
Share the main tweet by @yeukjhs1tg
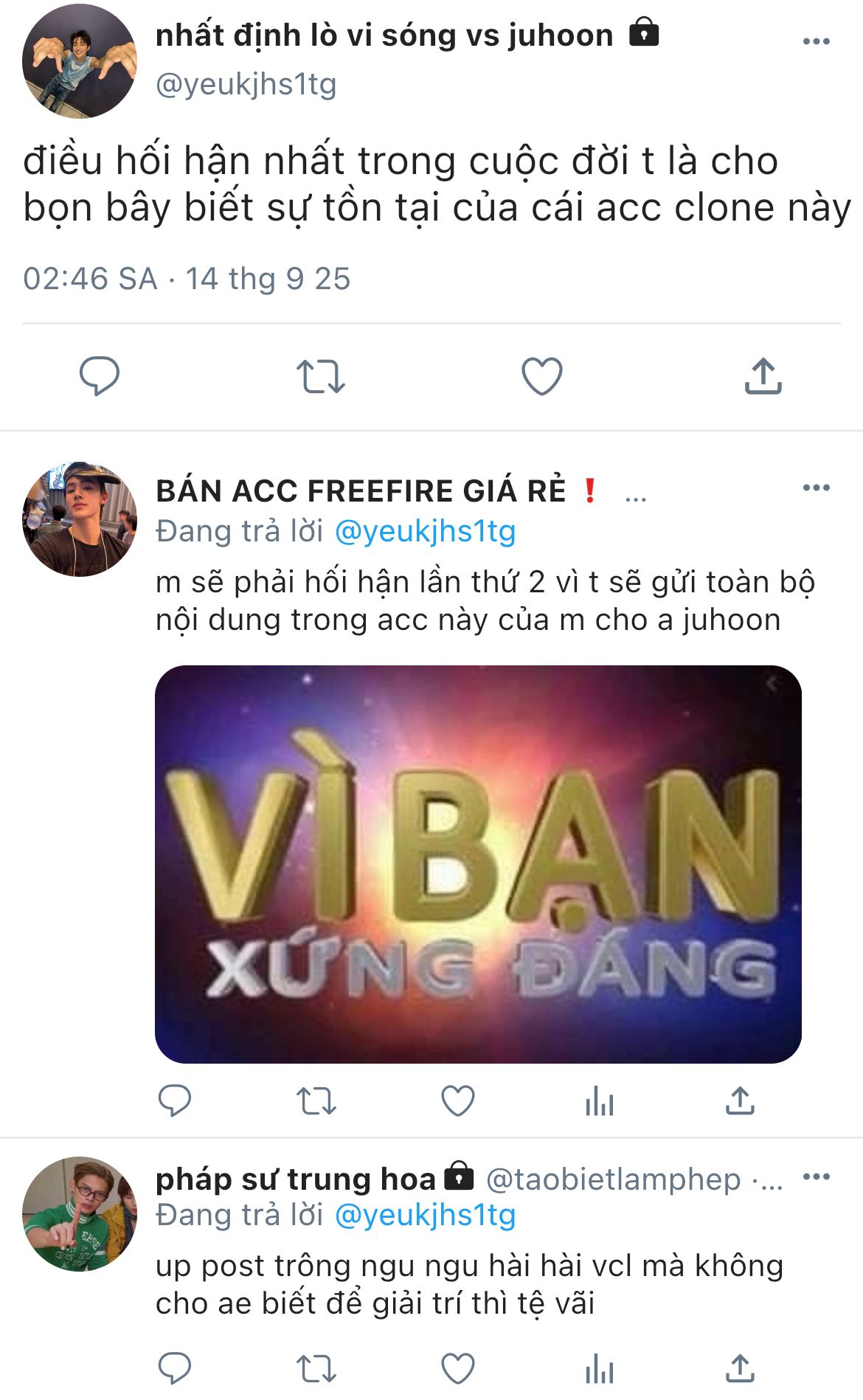pyautogui.click(x=763, y=376)
